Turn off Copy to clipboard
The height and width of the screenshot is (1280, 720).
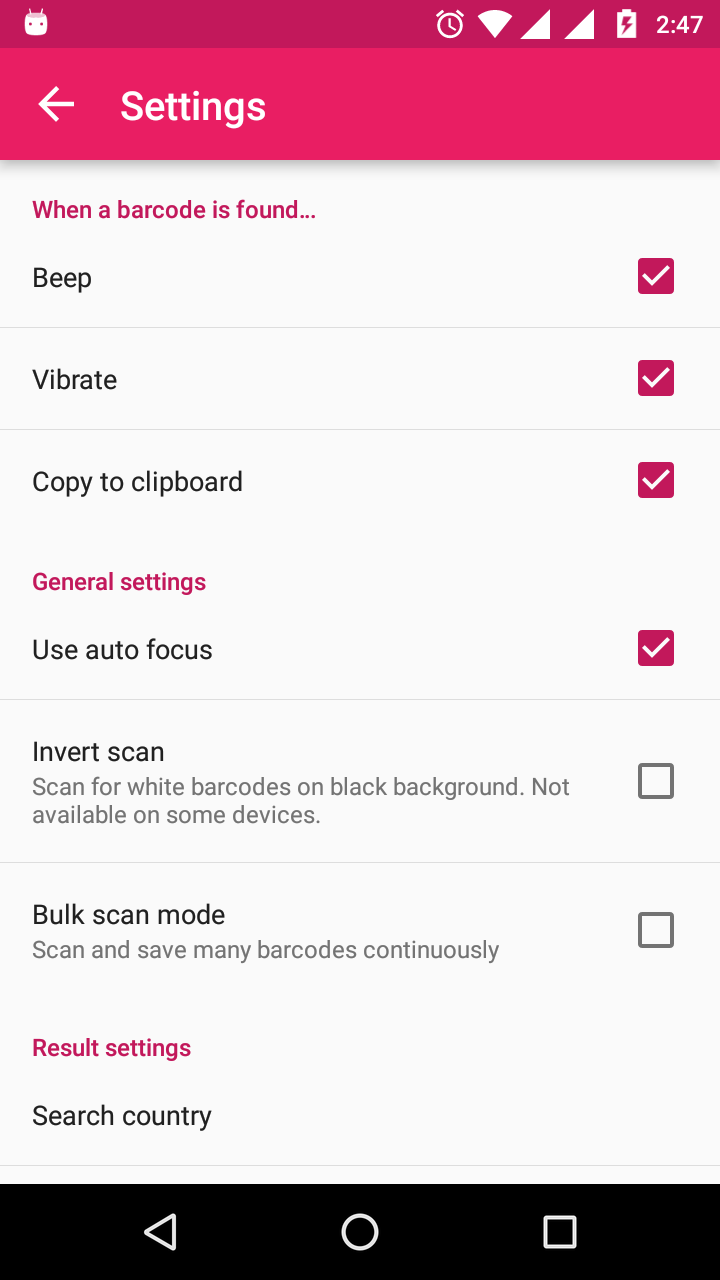tap(656, 480)
